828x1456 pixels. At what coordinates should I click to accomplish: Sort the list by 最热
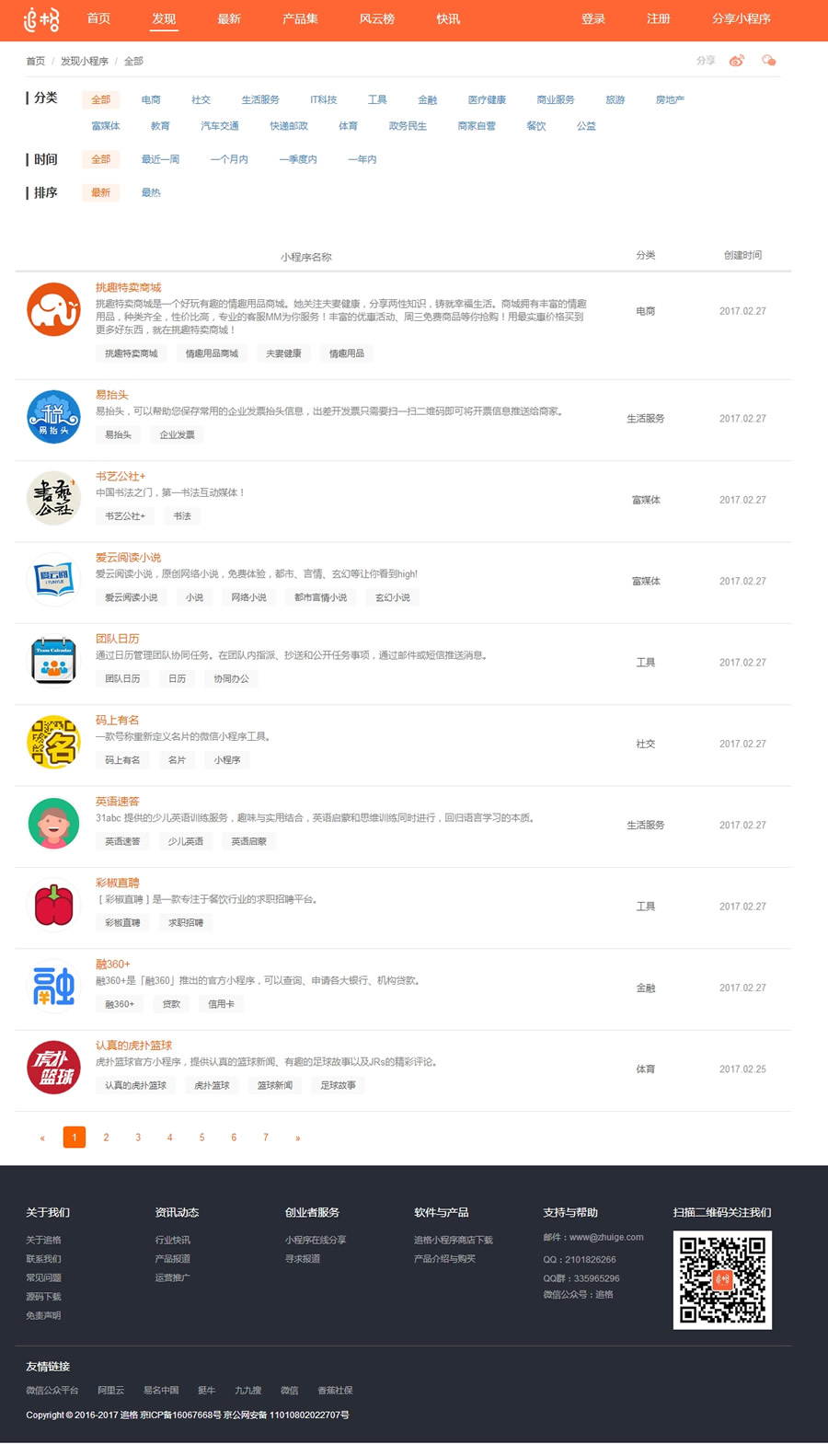tap(151, 192)
